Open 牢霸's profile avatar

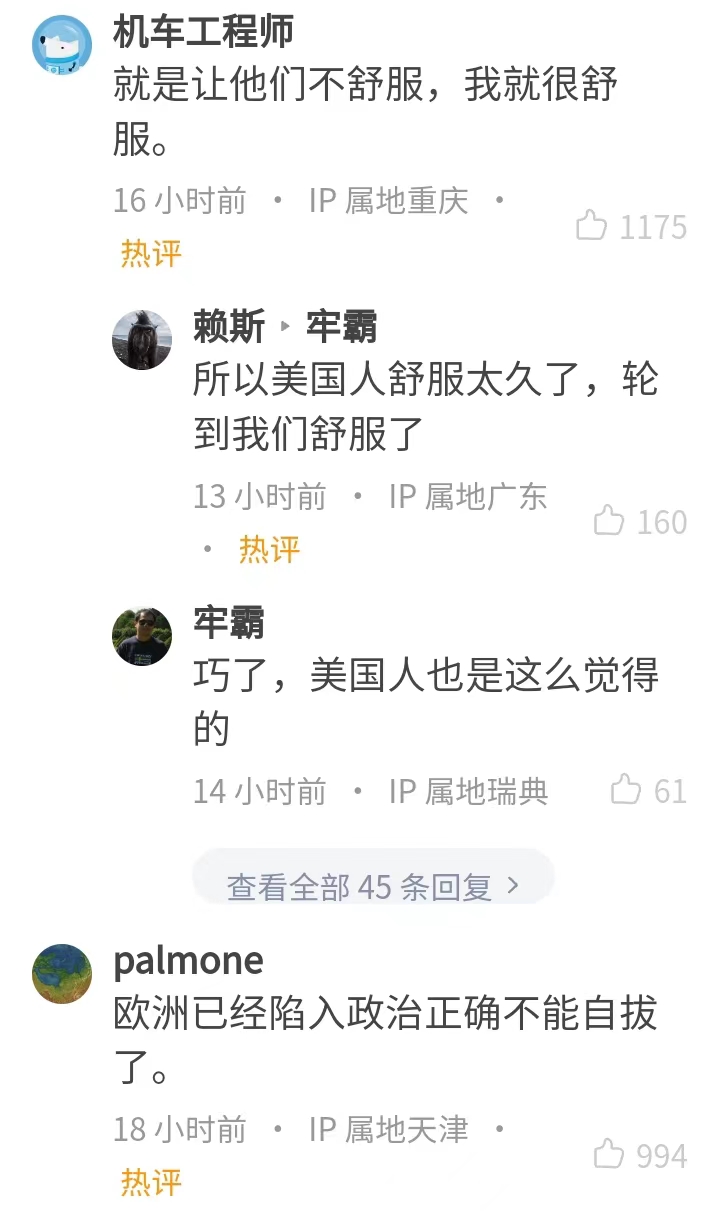click(x=142, y=636)
